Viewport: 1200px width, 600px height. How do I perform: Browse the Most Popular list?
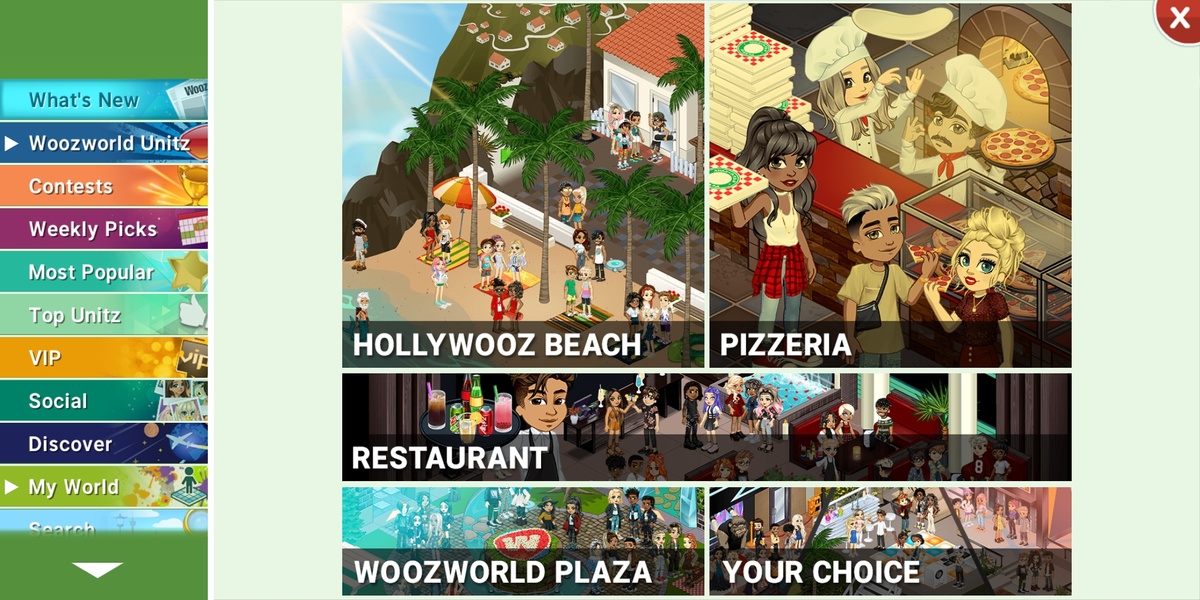[104, 272]
